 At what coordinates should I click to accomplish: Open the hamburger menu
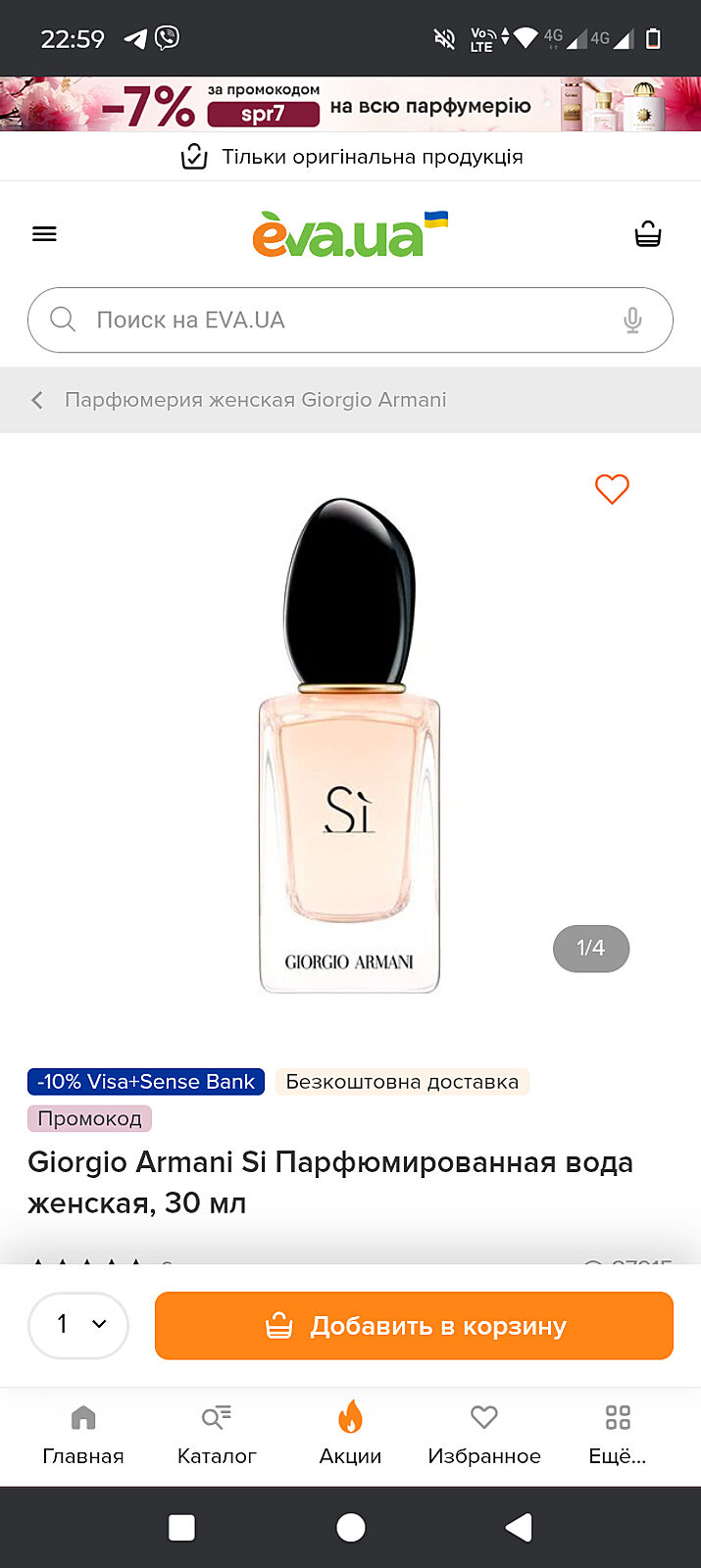pos(44,234)
